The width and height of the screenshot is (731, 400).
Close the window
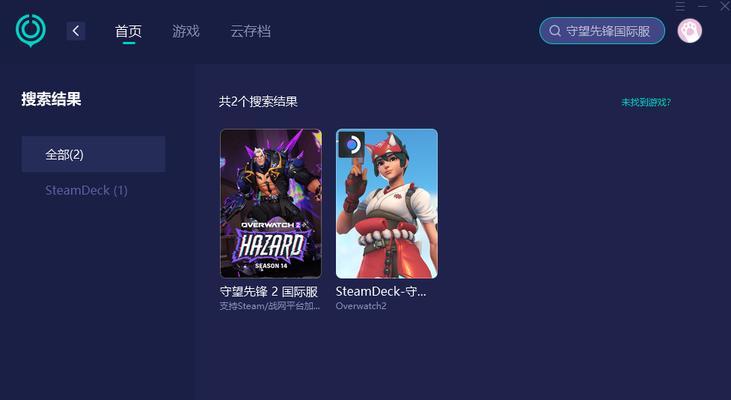click(x=724, y=6)
